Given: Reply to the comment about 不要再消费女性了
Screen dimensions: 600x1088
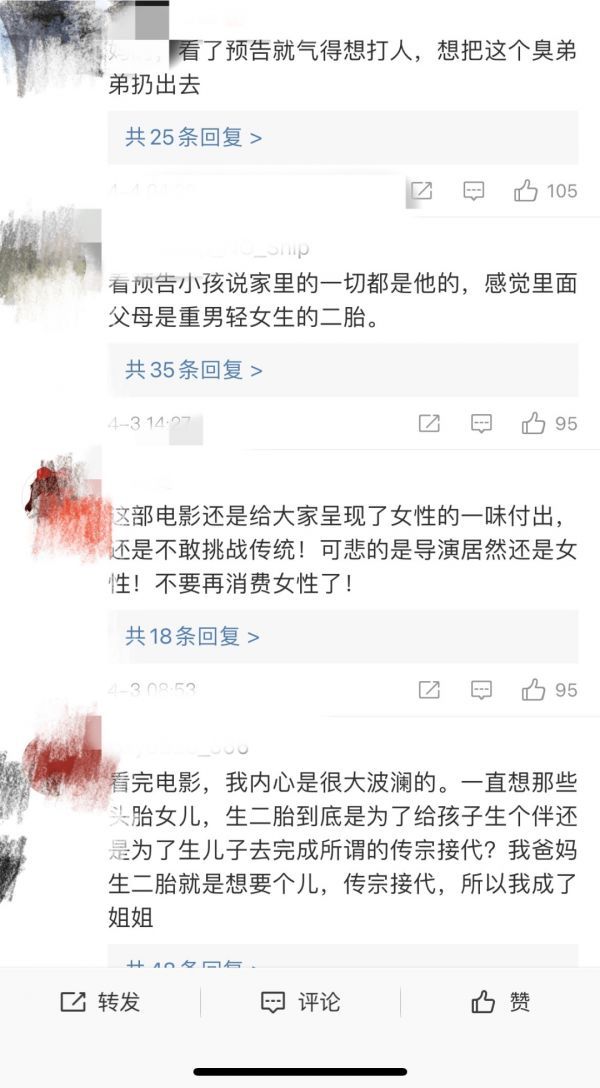Looking at the screenshot, I should click(481, 690).
